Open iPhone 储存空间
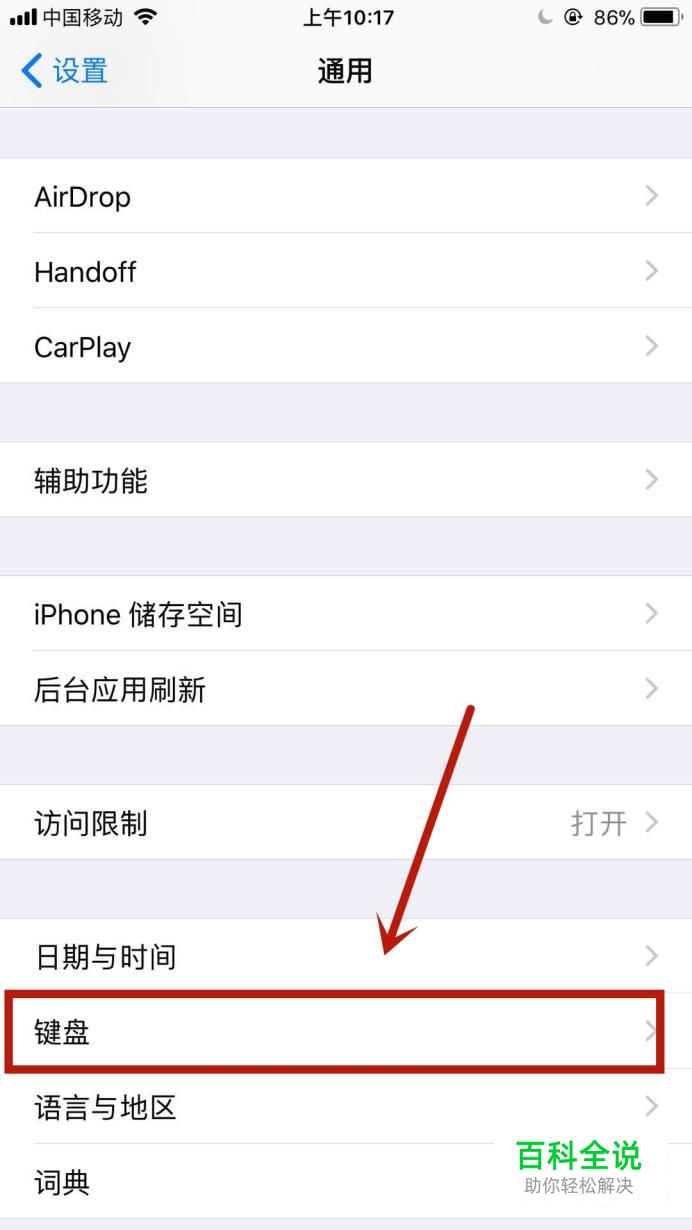 coord(346,613)
